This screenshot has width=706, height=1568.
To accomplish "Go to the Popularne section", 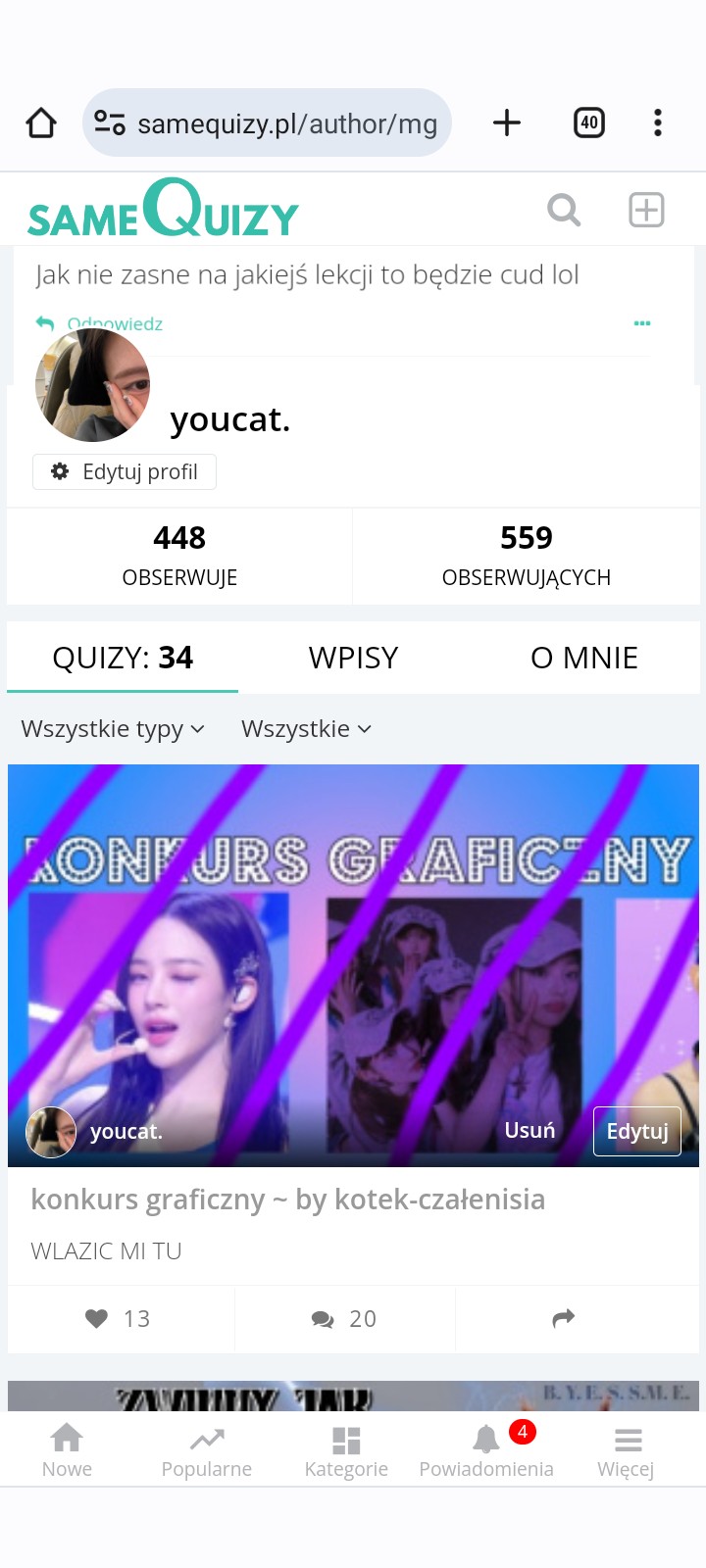I will pyautogui.click(x=206, y=1450).
